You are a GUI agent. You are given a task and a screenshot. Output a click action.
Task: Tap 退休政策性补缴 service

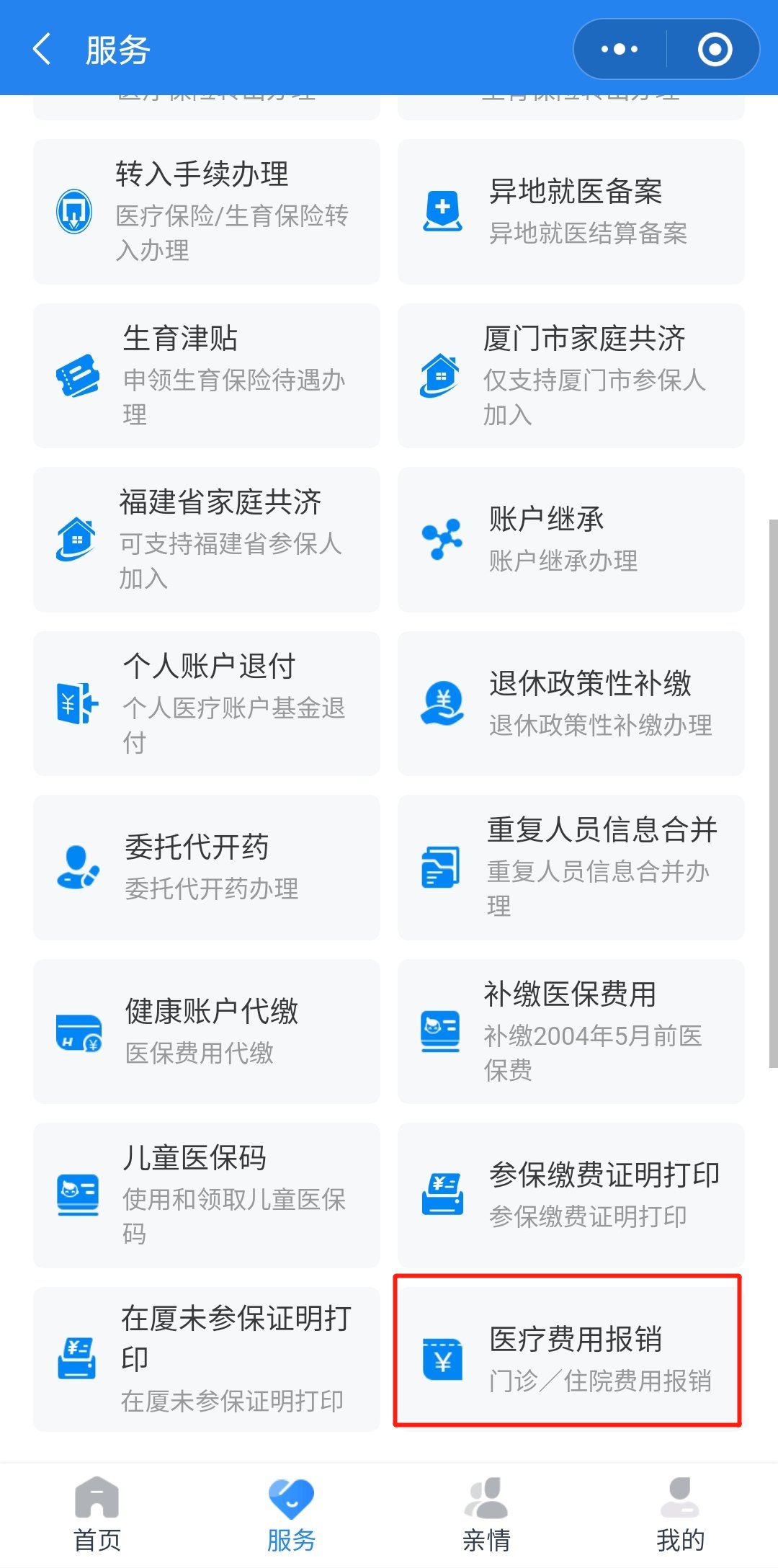[x=571, y=703]
